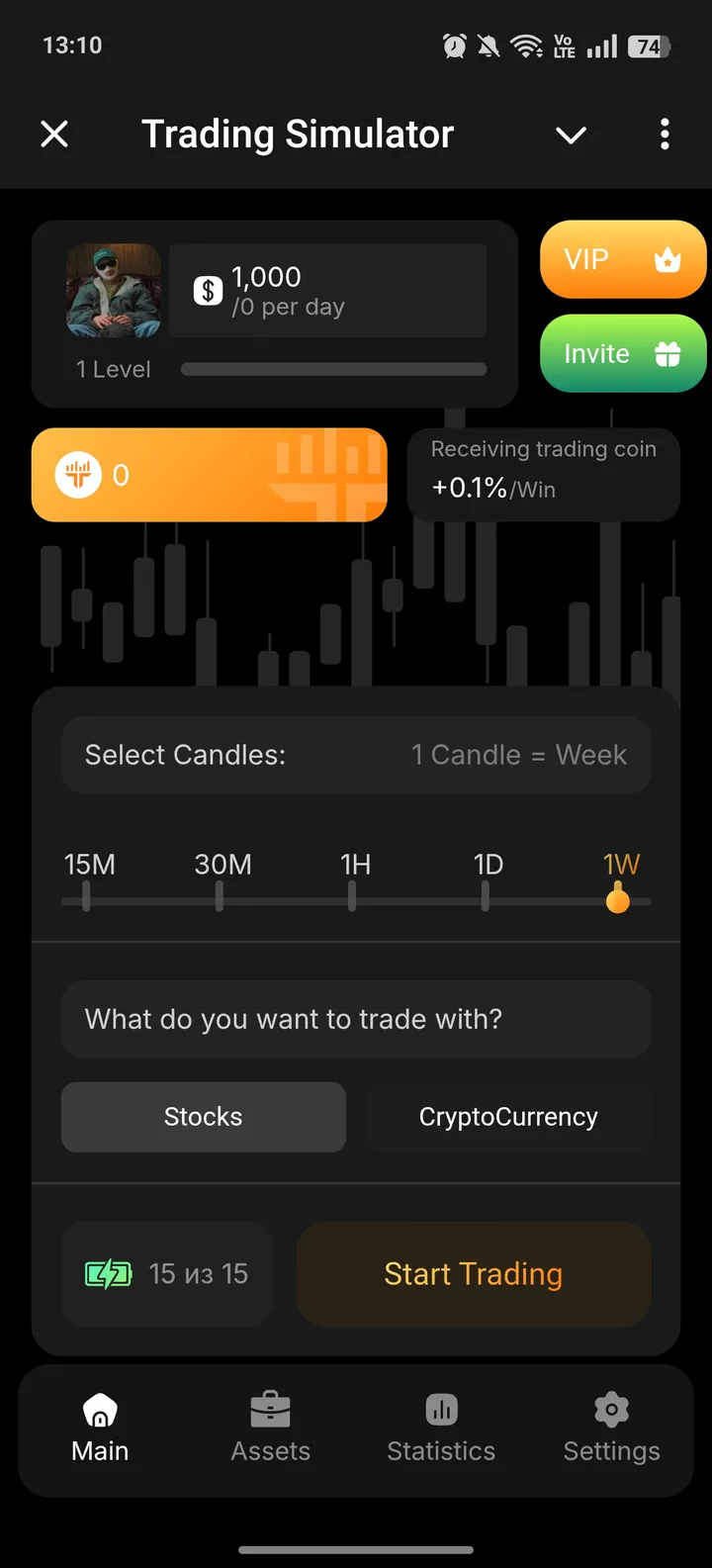Tap the crown icon on the VIP button
This screenshot has width=712, height=1568.
point(667,260)
